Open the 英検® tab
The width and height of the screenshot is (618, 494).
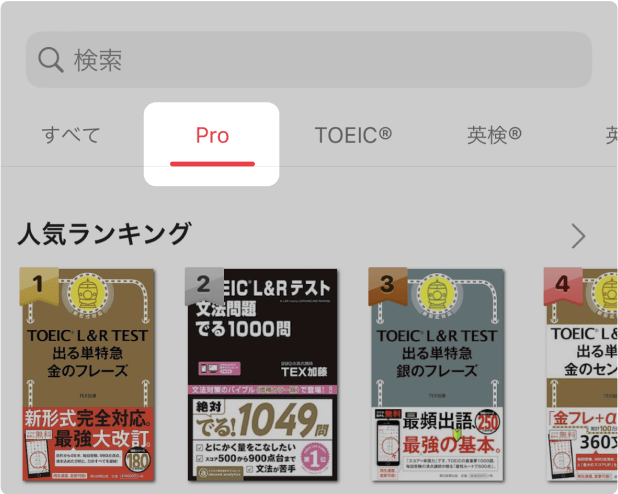(x=494, y=135)
